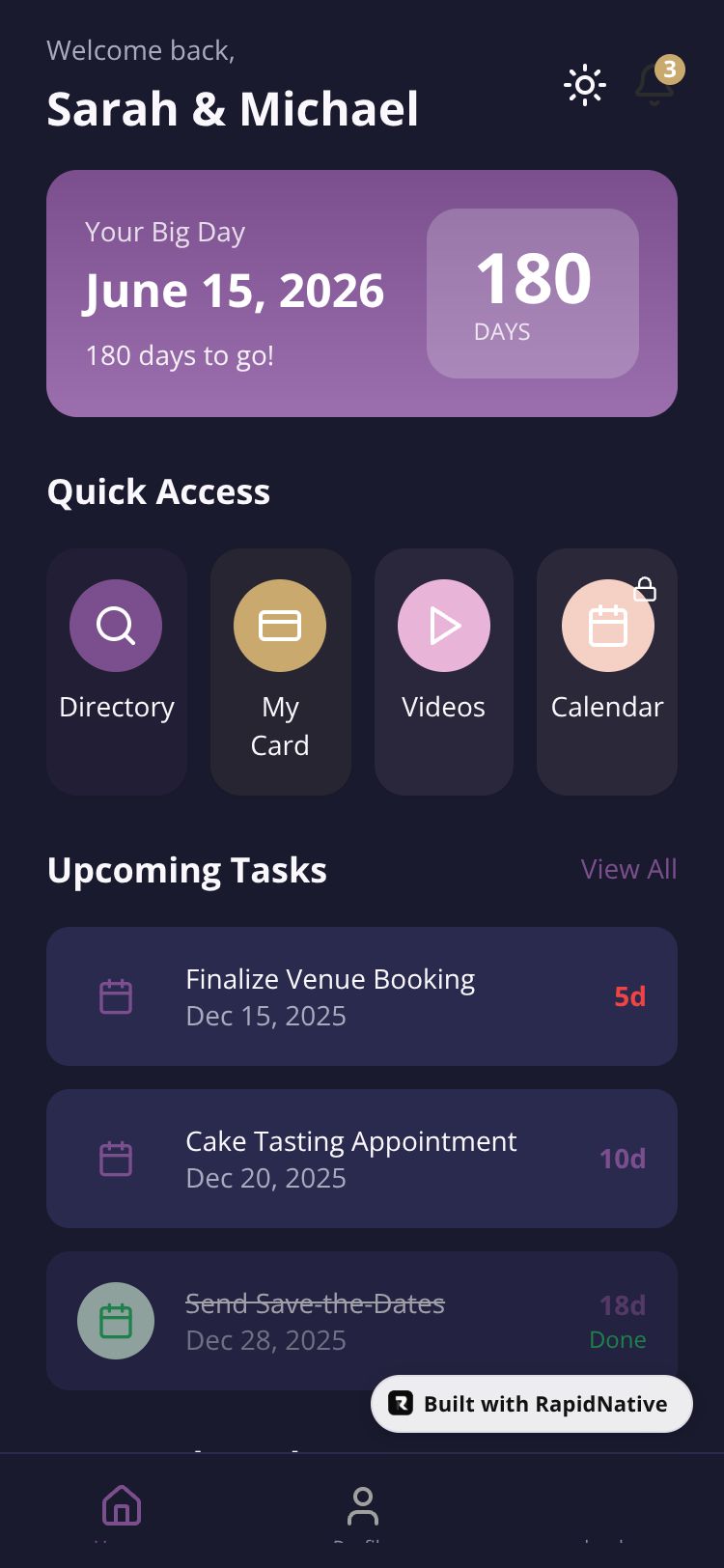Open the Cake Tasting Appointment task
Screen dimensions: 724x1568
tap(361, 1159)
